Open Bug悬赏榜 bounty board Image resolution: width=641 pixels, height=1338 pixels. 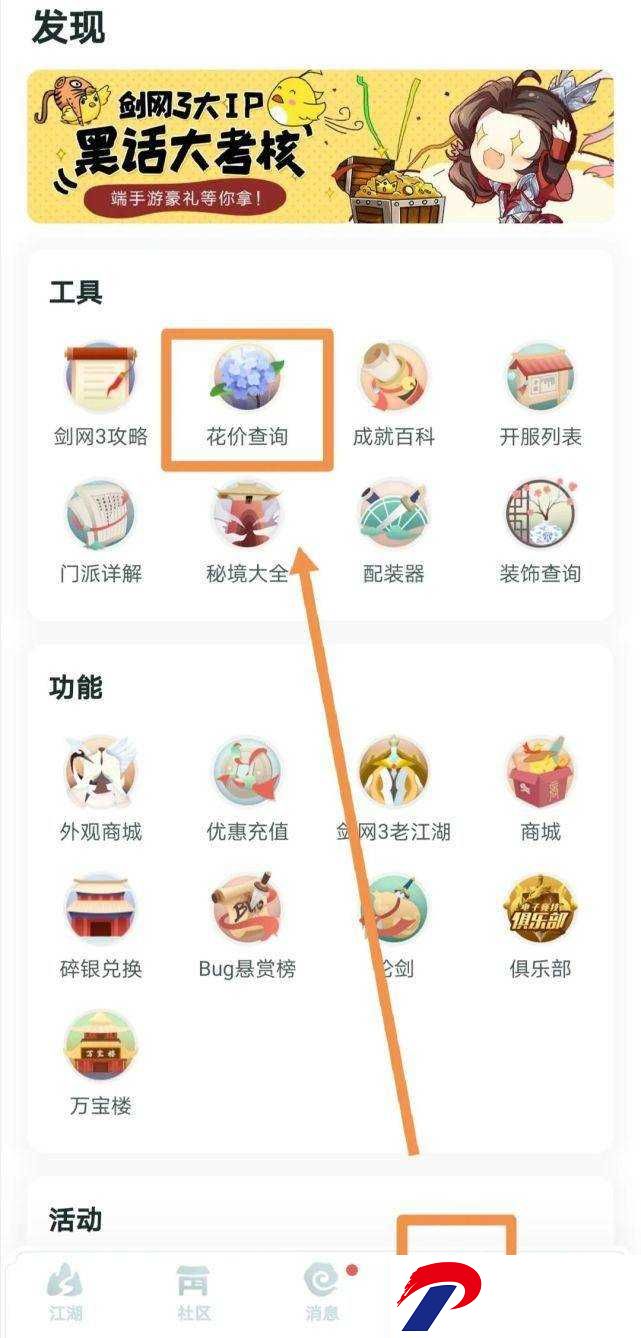[x=247, y=927]
